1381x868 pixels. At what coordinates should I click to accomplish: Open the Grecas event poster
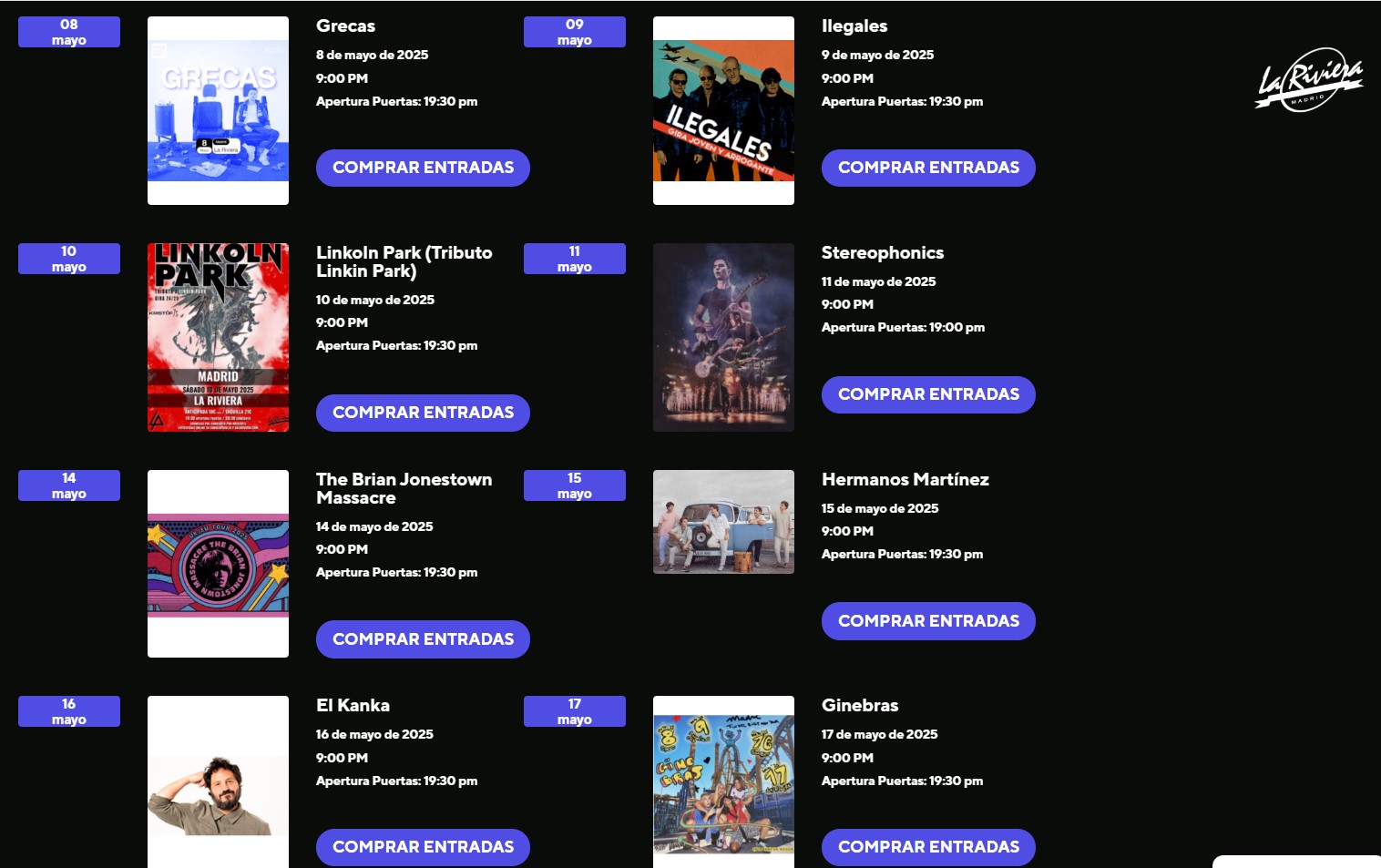point(218,110)
